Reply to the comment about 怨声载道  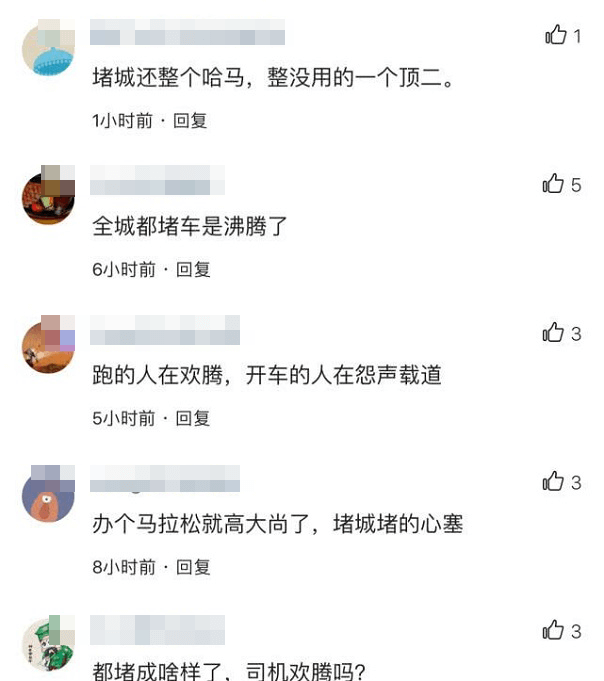pos(193,418)
